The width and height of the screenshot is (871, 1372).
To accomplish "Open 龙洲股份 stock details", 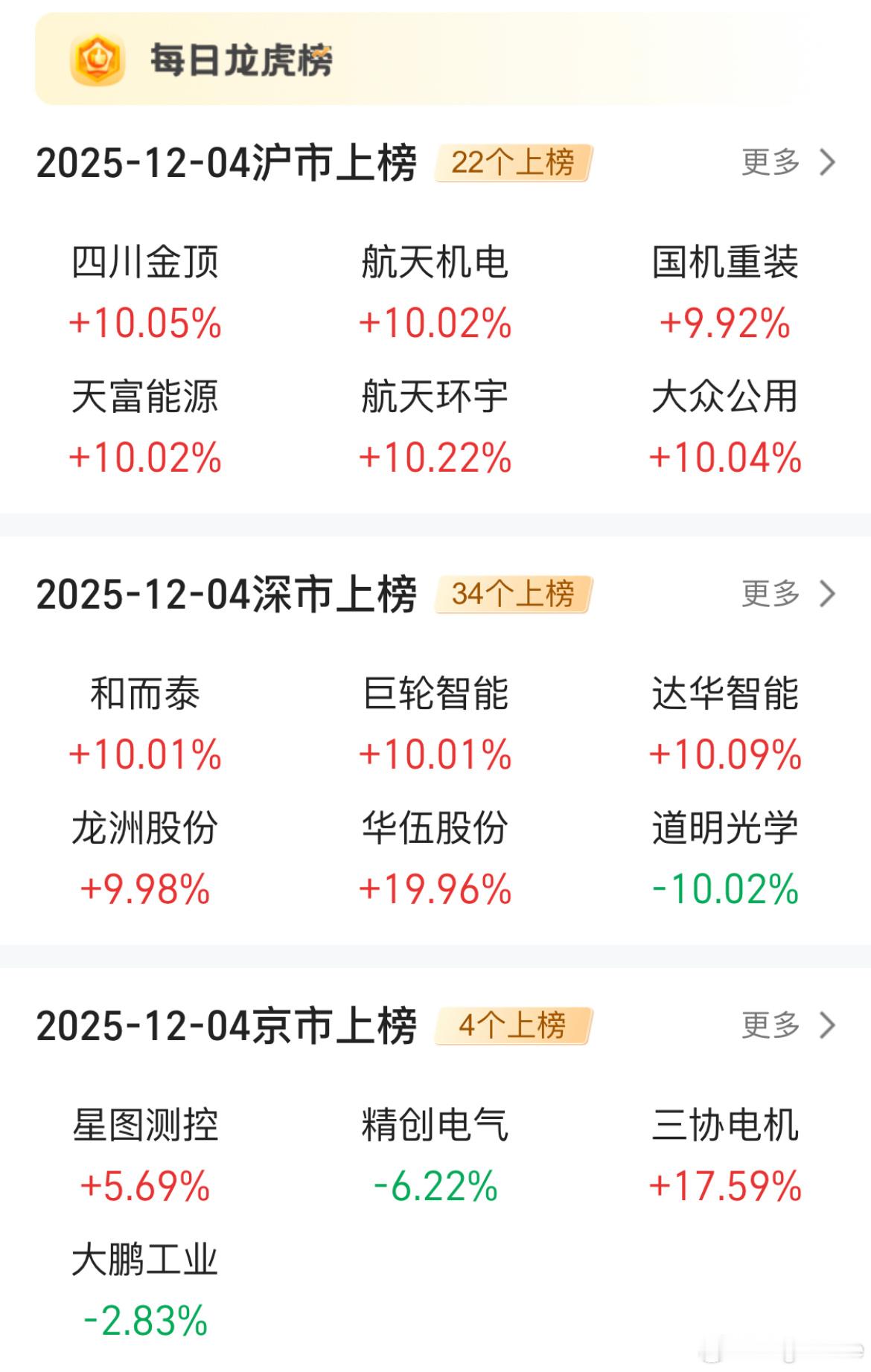I will pyautogui.click(x=145, y=857).
